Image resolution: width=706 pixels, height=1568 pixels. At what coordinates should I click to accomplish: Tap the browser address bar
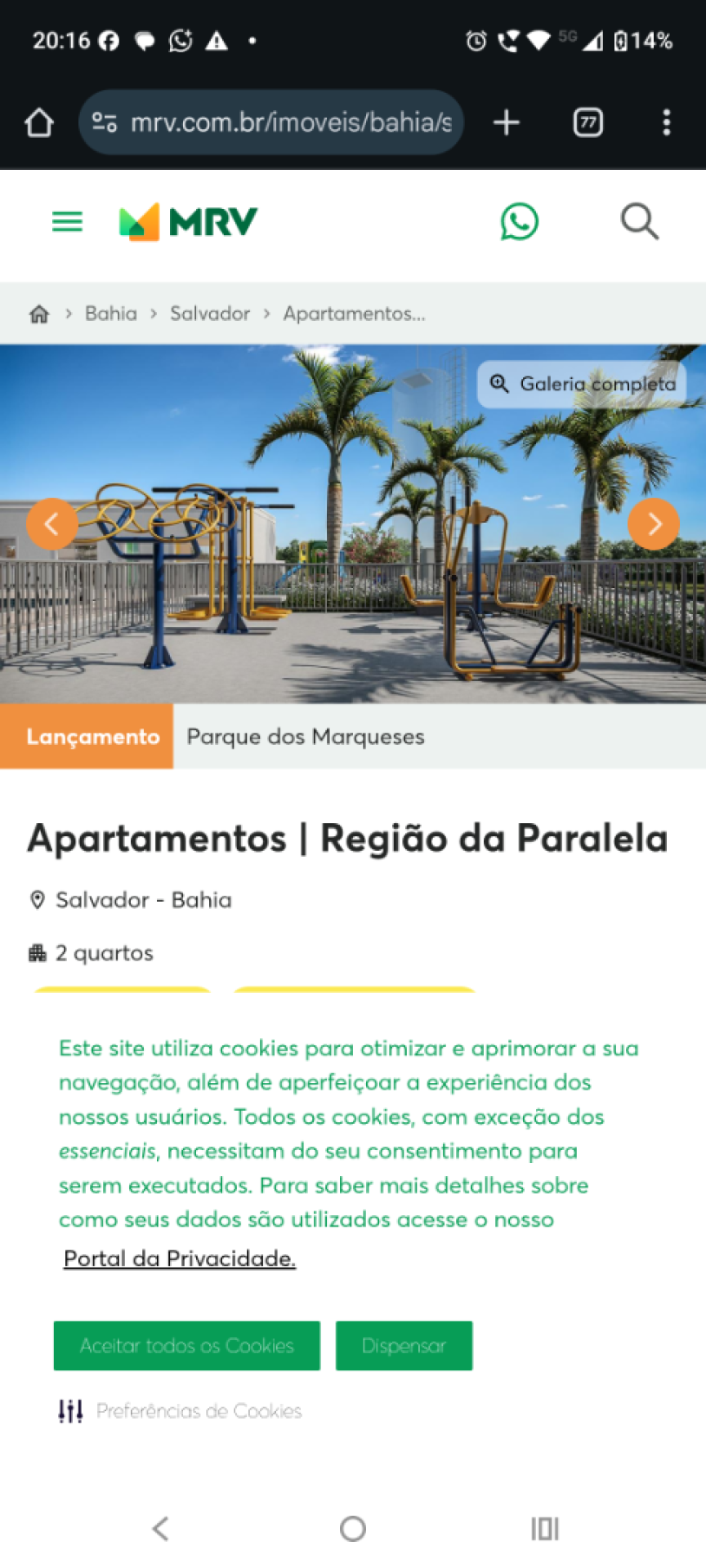tap(271, 122)
